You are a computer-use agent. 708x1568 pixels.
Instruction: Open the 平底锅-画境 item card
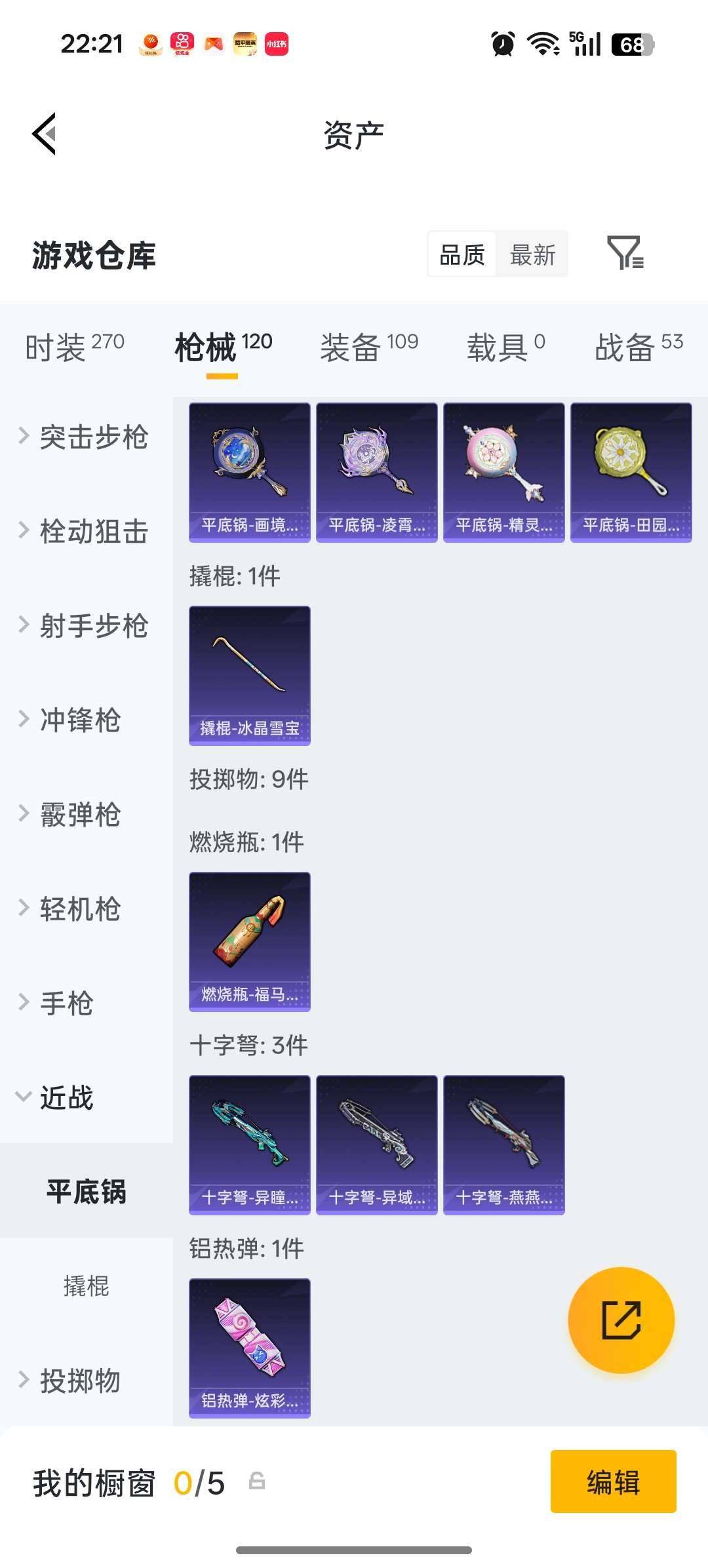click(249, 472)
